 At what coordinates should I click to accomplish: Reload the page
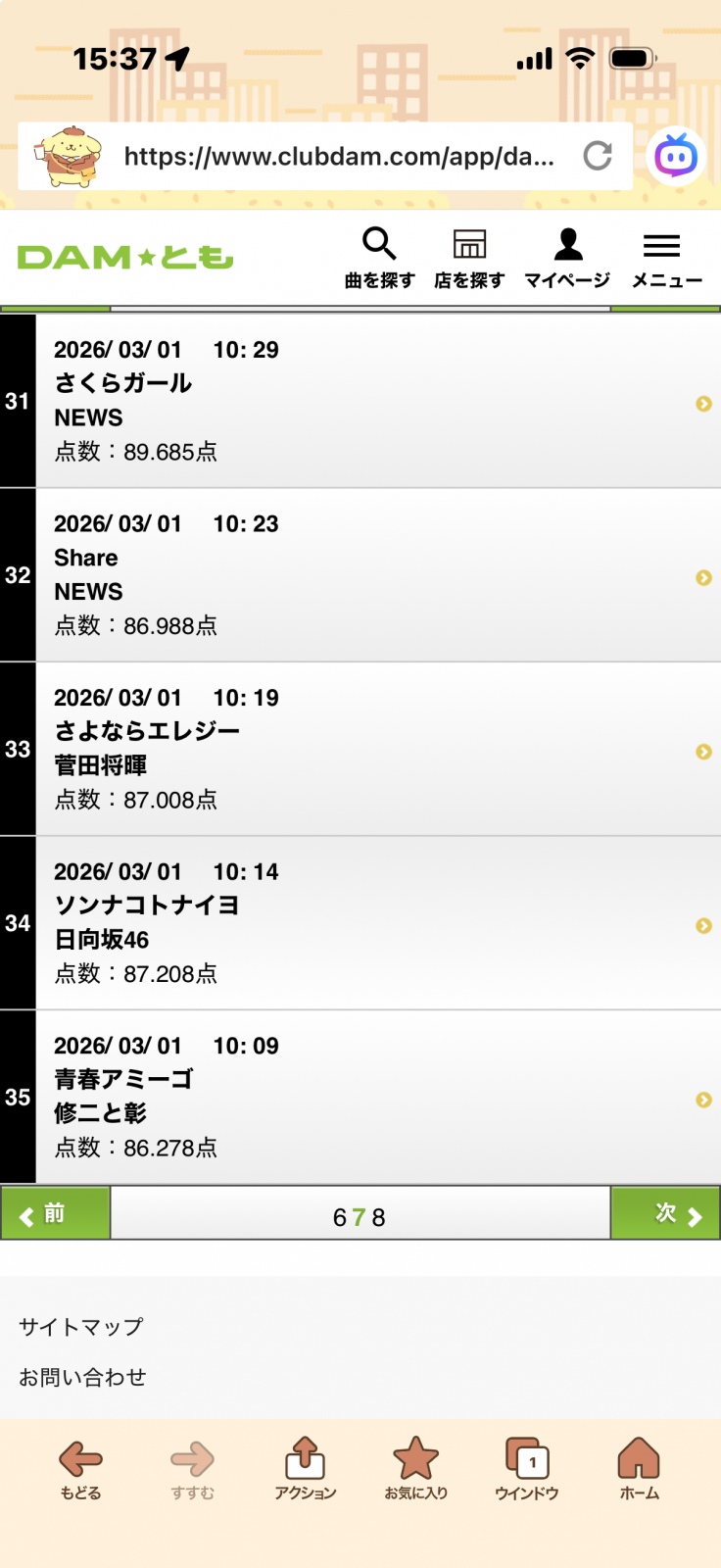pos(598,156)
